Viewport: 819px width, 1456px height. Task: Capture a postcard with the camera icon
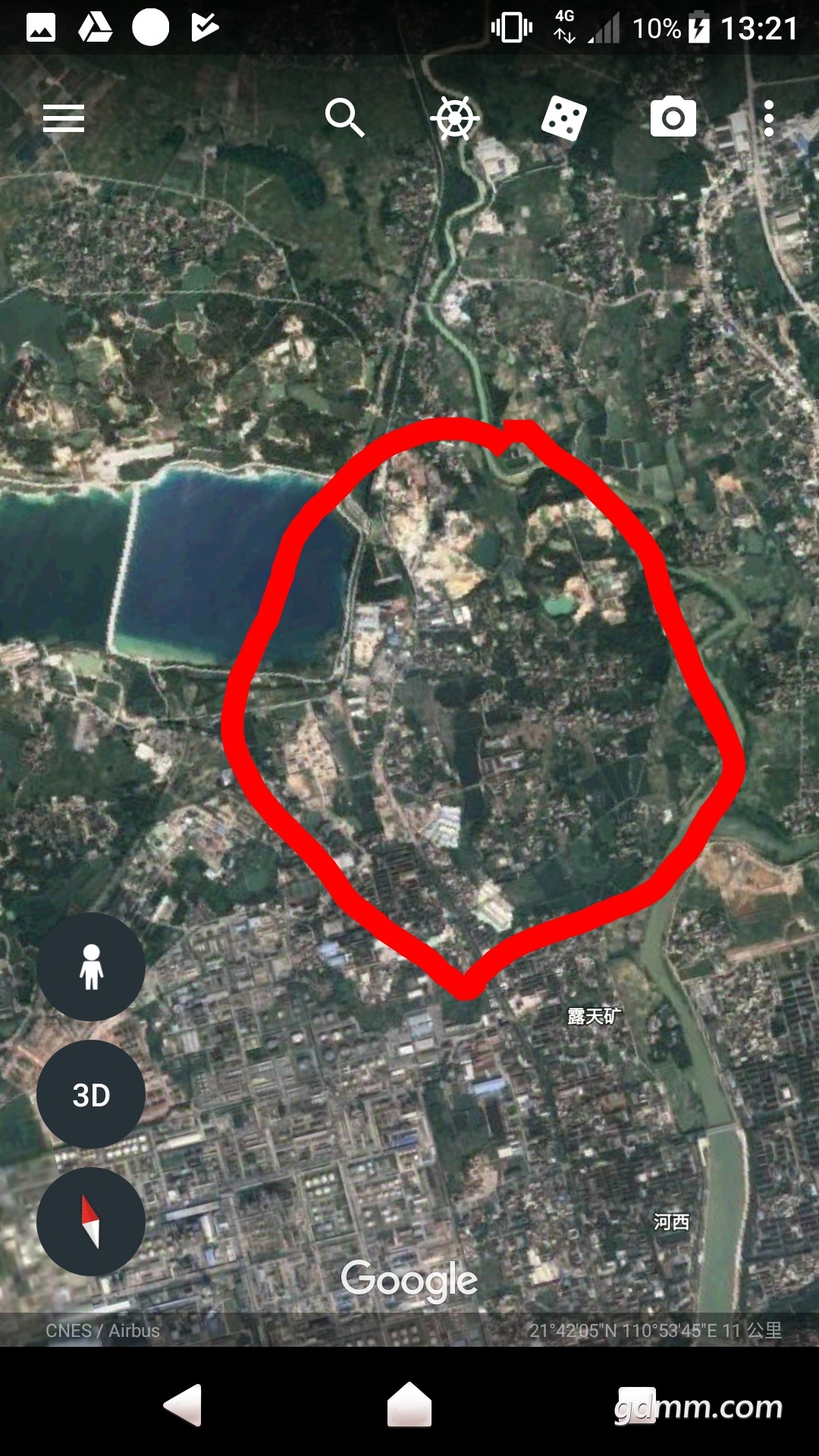click(673, 118)
